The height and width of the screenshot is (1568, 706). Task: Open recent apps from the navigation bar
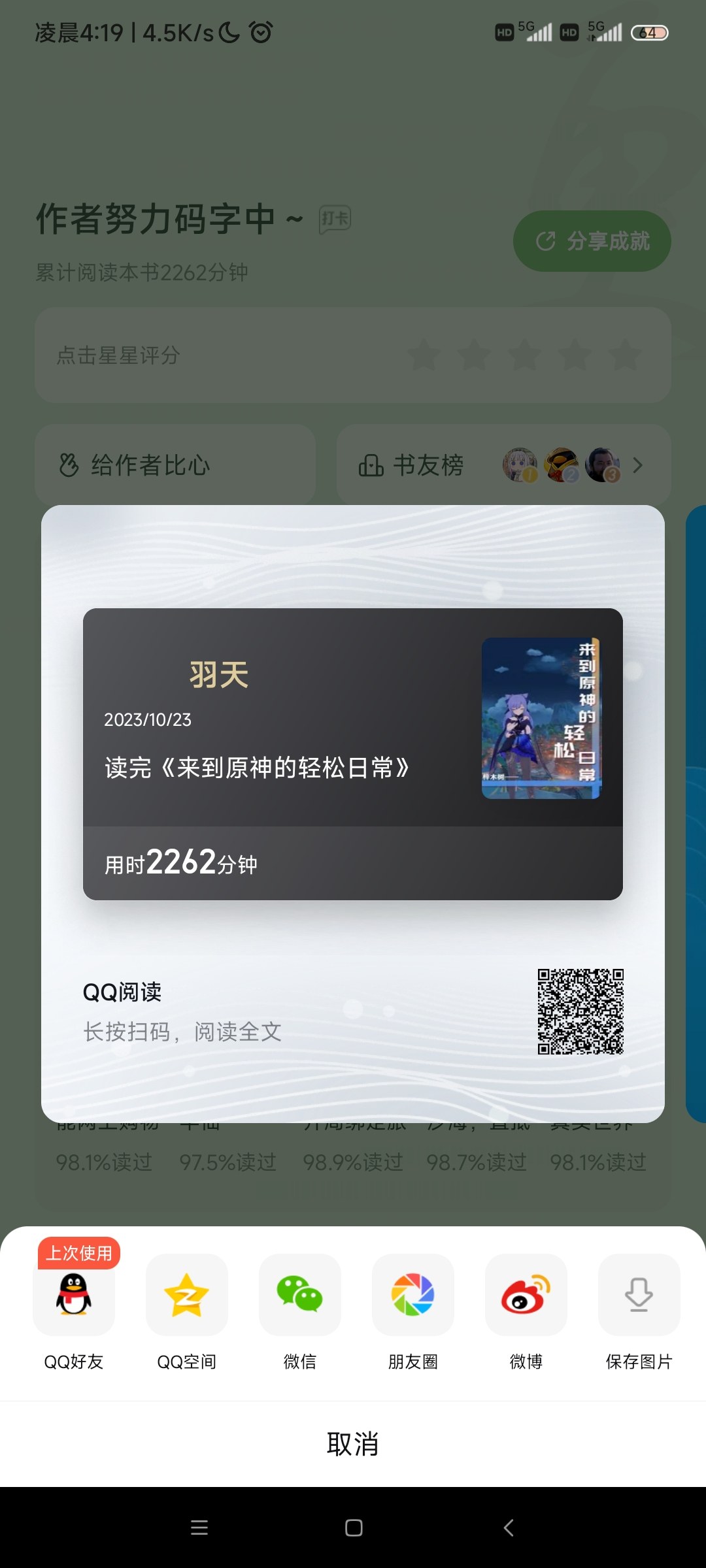[199, 1527]
